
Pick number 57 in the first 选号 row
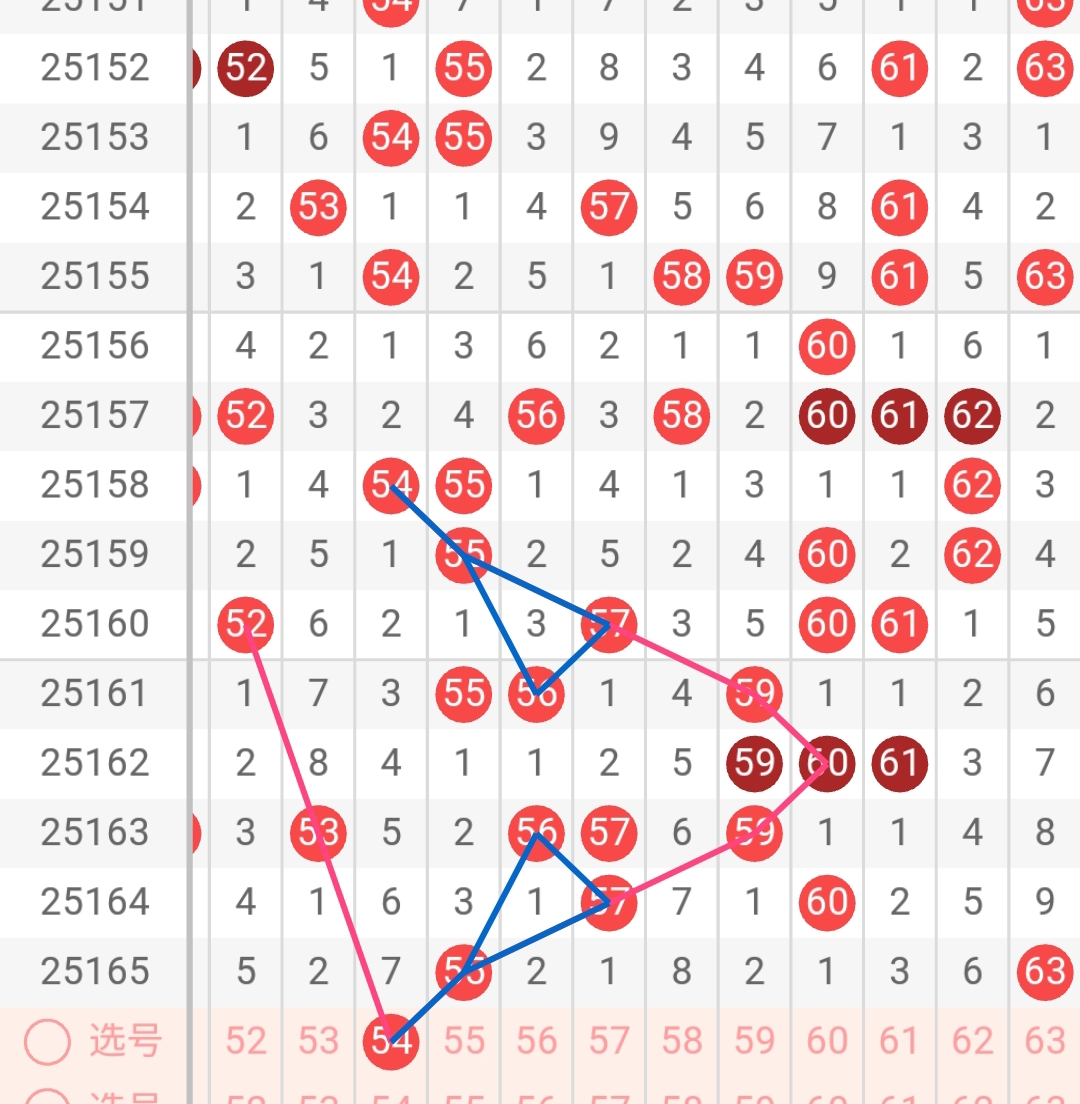point(609,1041)
